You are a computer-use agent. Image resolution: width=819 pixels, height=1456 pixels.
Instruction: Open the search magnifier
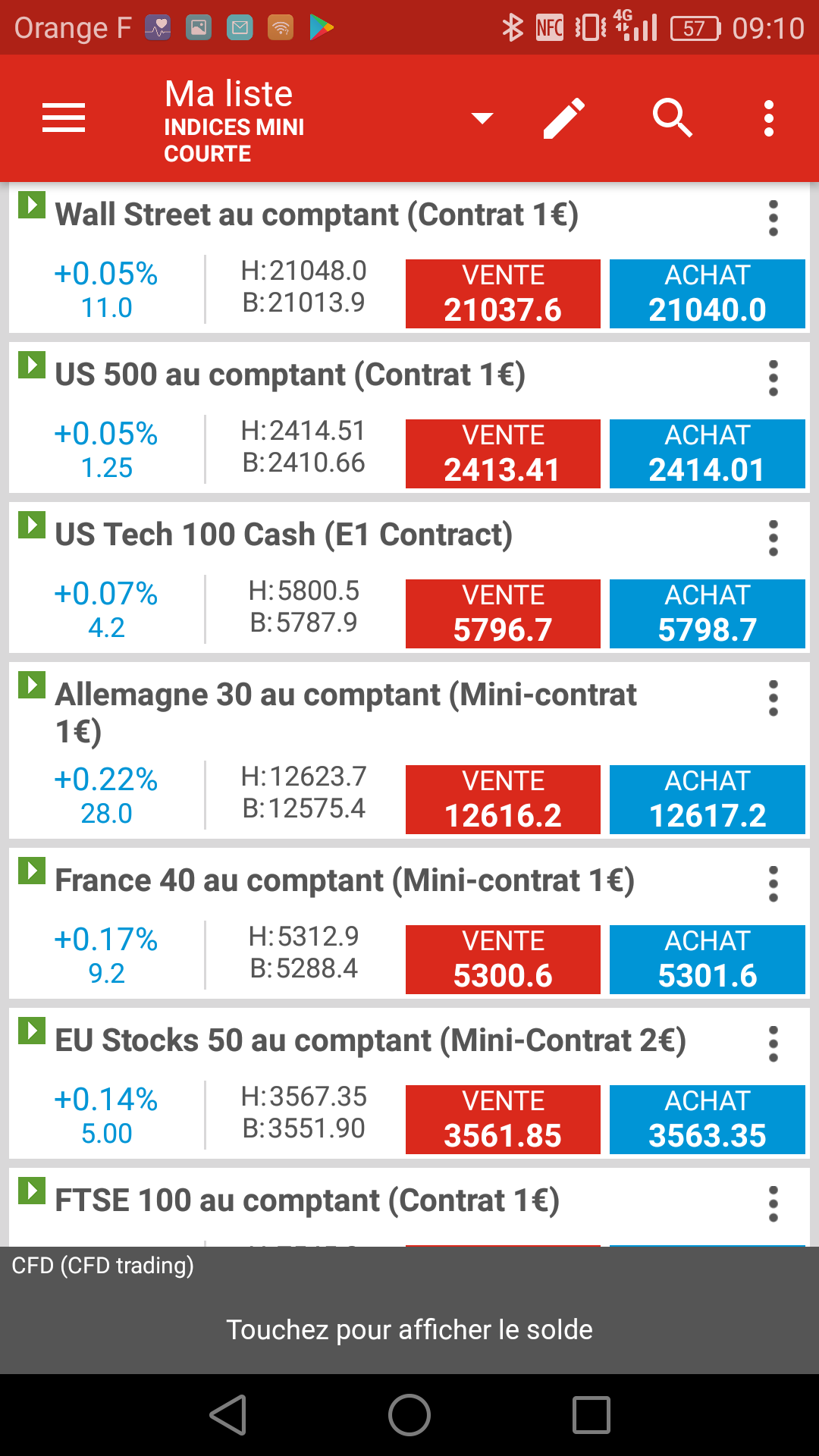[x=672, y=118]
